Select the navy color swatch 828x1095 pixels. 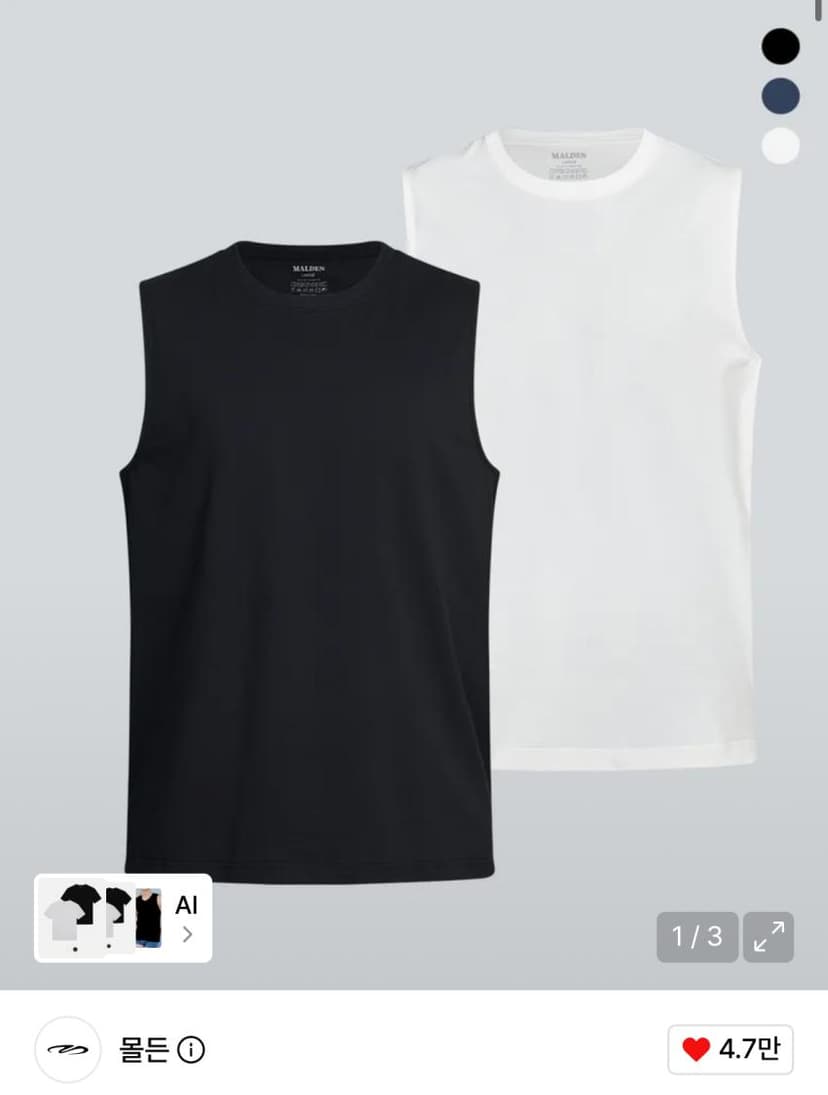tap(780, 96)
